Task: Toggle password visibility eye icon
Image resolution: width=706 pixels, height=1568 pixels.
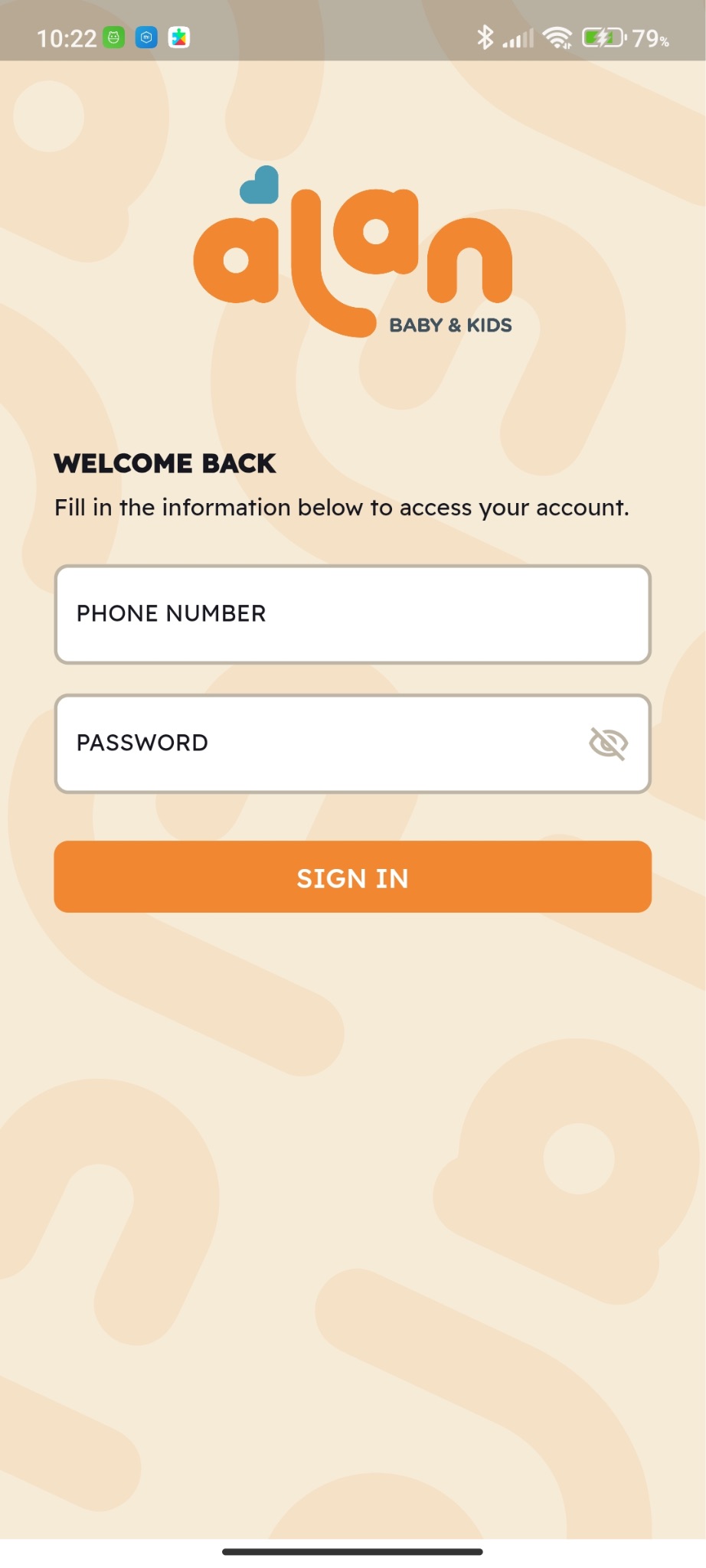Action: [608, 743]
